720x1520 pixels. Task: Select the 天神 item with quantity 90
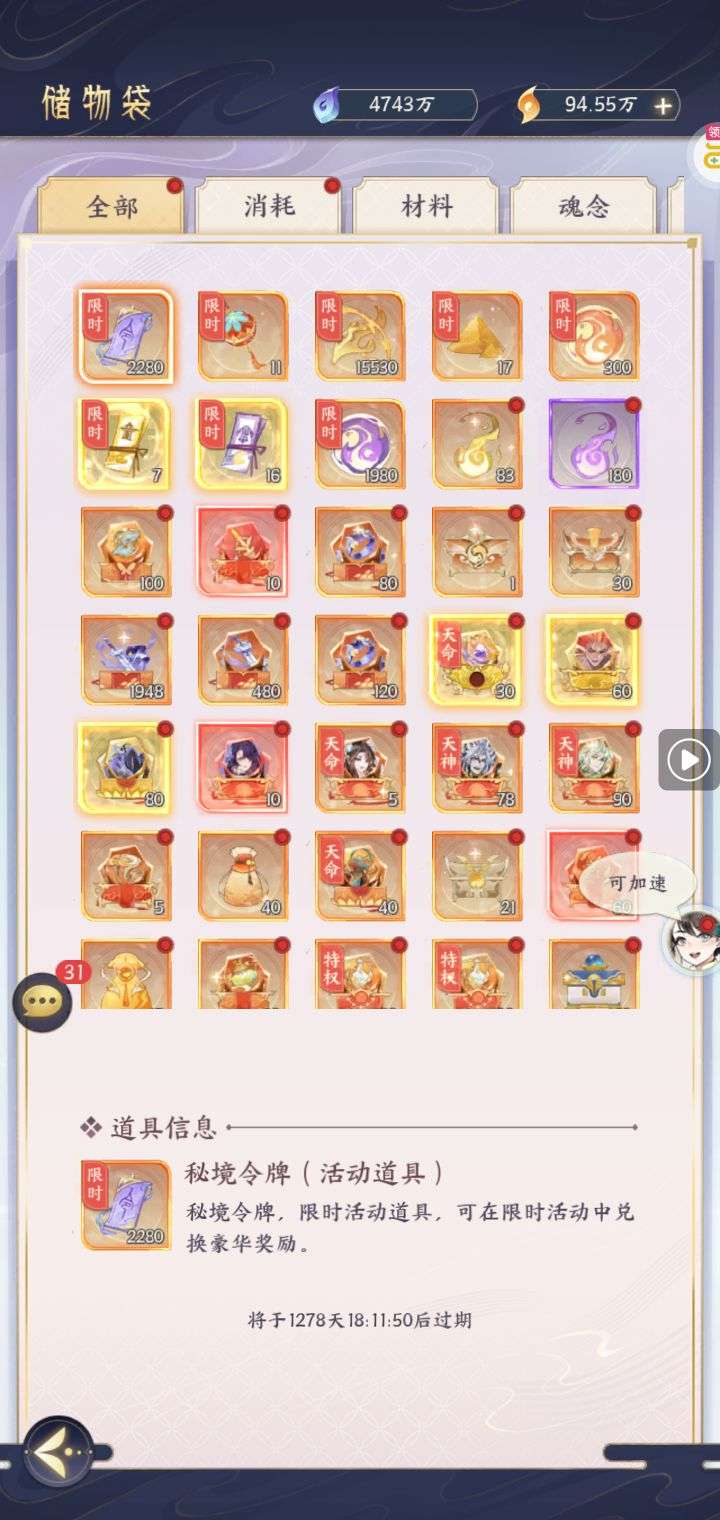pyautogui.click(x=593, y=768)
